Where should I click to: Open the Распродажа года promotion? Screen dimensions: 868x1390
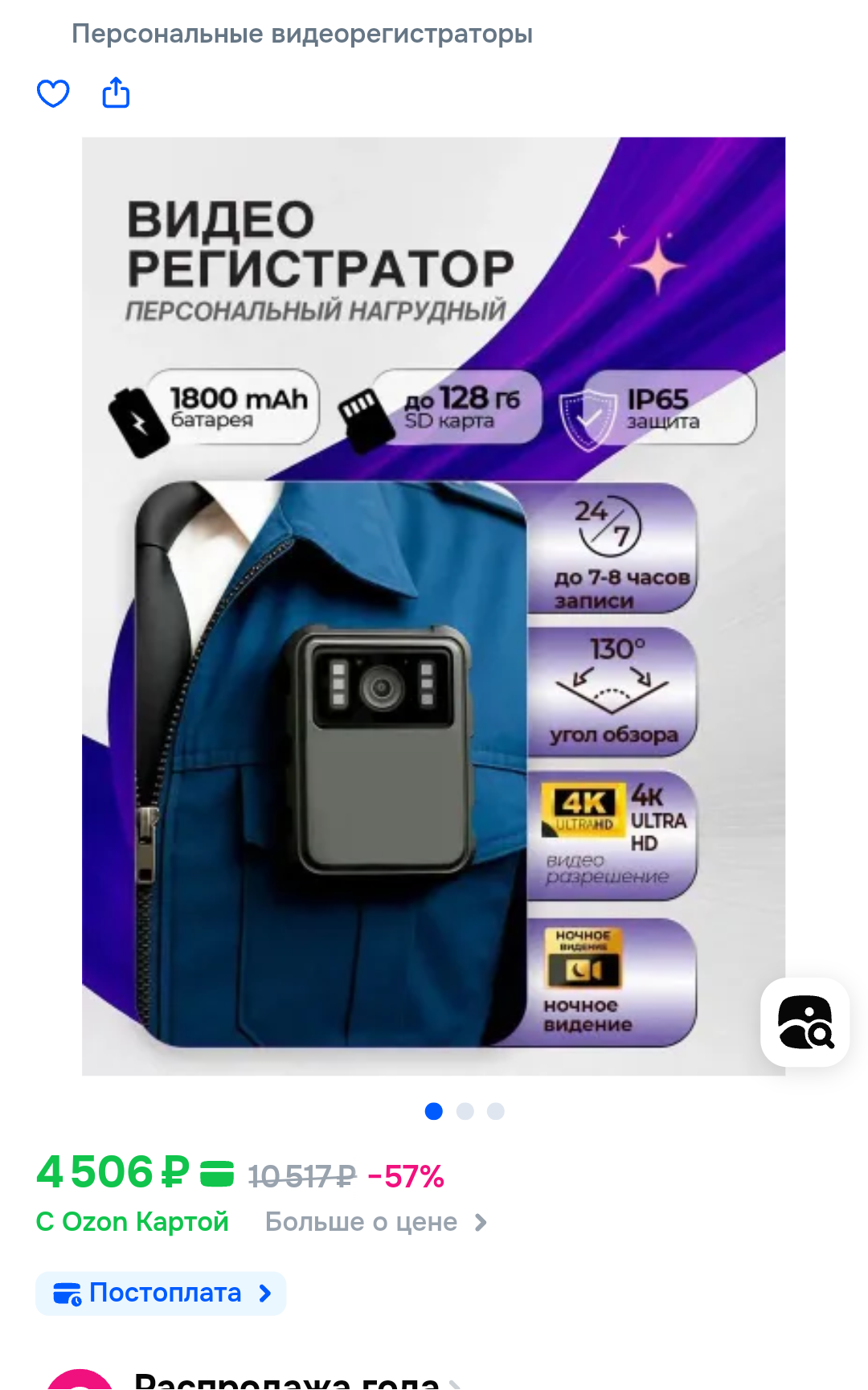288,1380
